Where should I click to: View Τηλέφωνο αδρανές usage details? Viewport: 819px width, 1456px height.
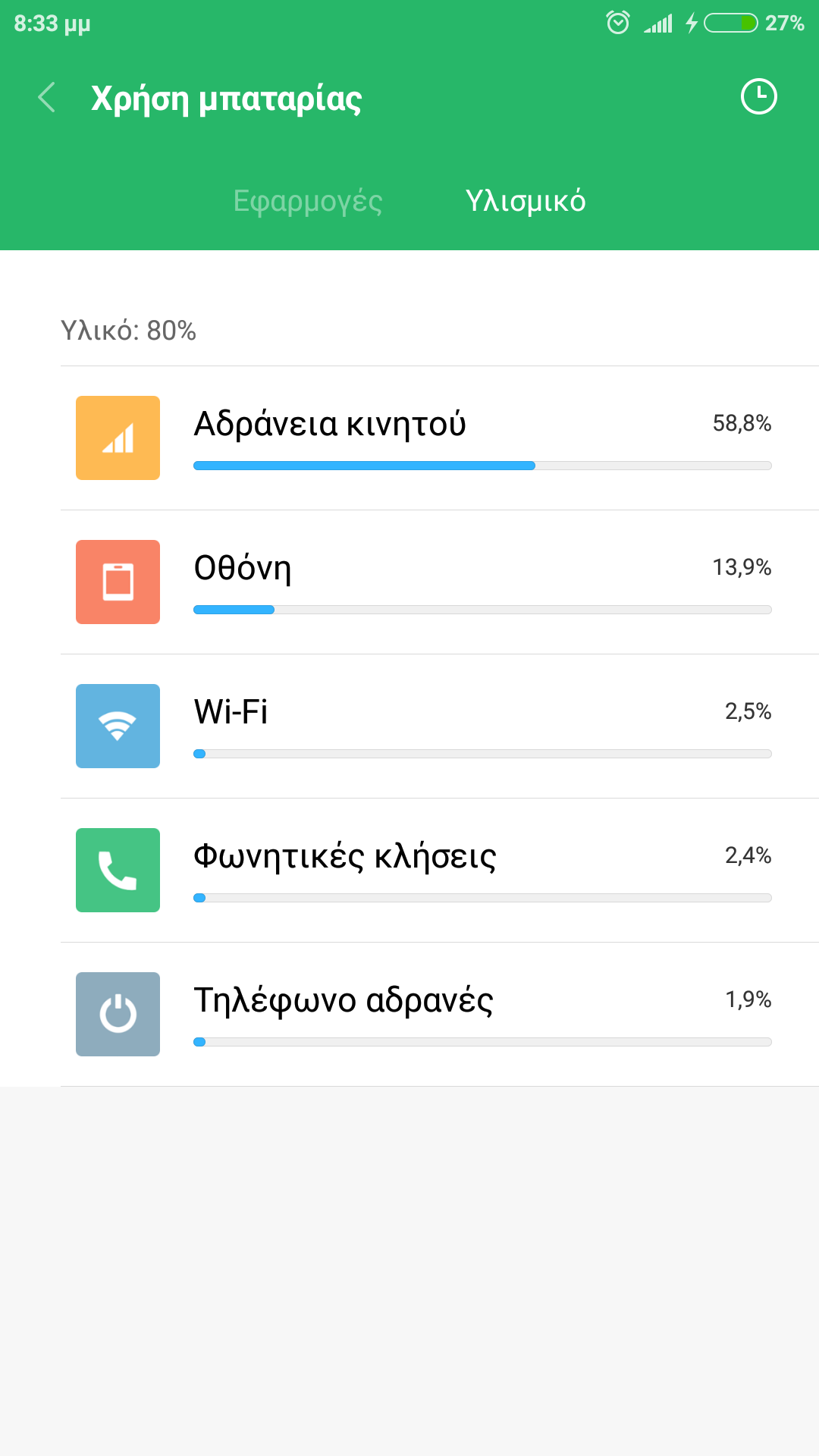click(x=440, y=1015)
